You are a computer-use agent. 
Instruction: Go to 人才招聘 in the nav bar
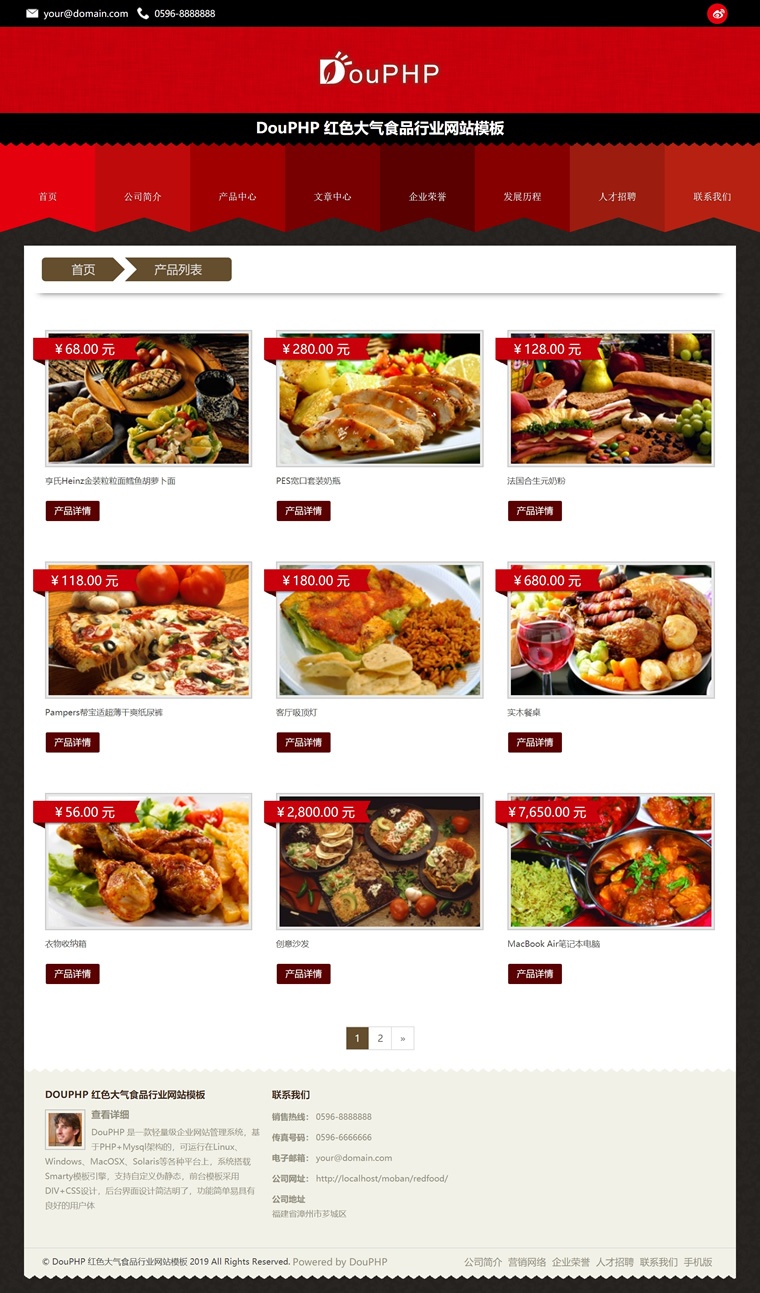tap(617, 197)
